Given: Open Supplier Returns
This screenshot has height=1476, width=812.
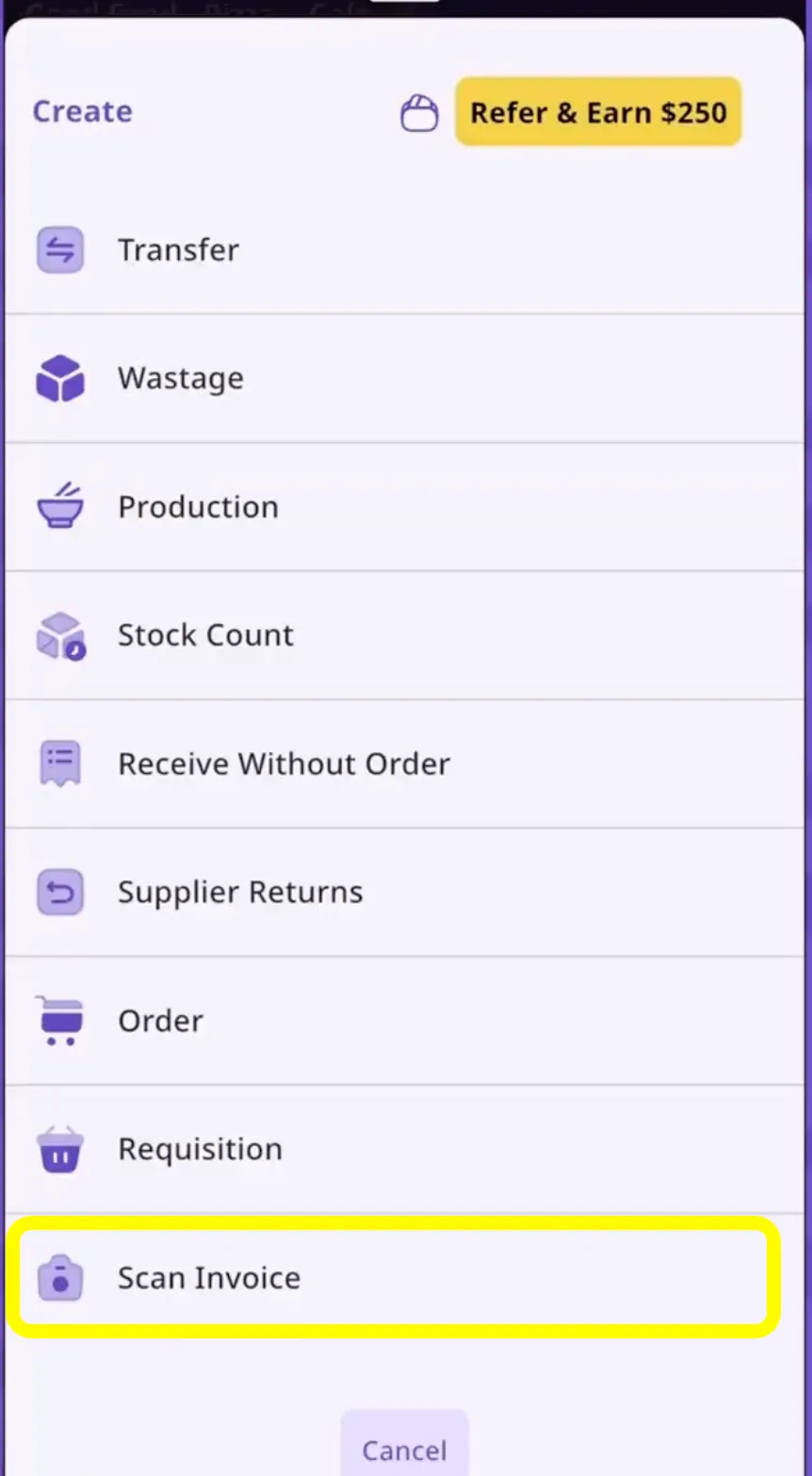Looking at the screenshot, I should tap(239, 892).
